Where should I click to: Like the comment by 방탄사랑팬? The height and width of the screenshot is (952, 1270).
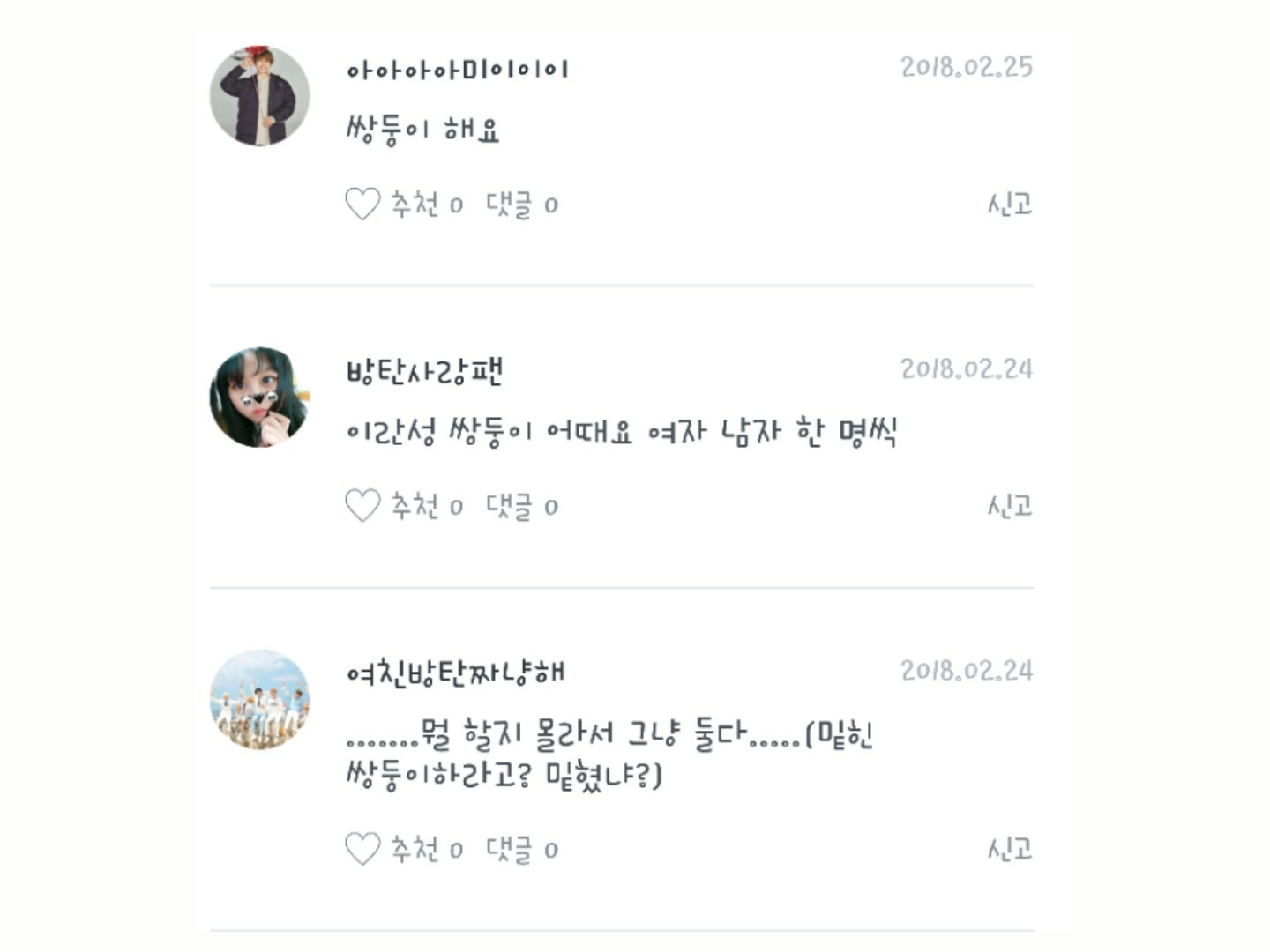[362, 506]
